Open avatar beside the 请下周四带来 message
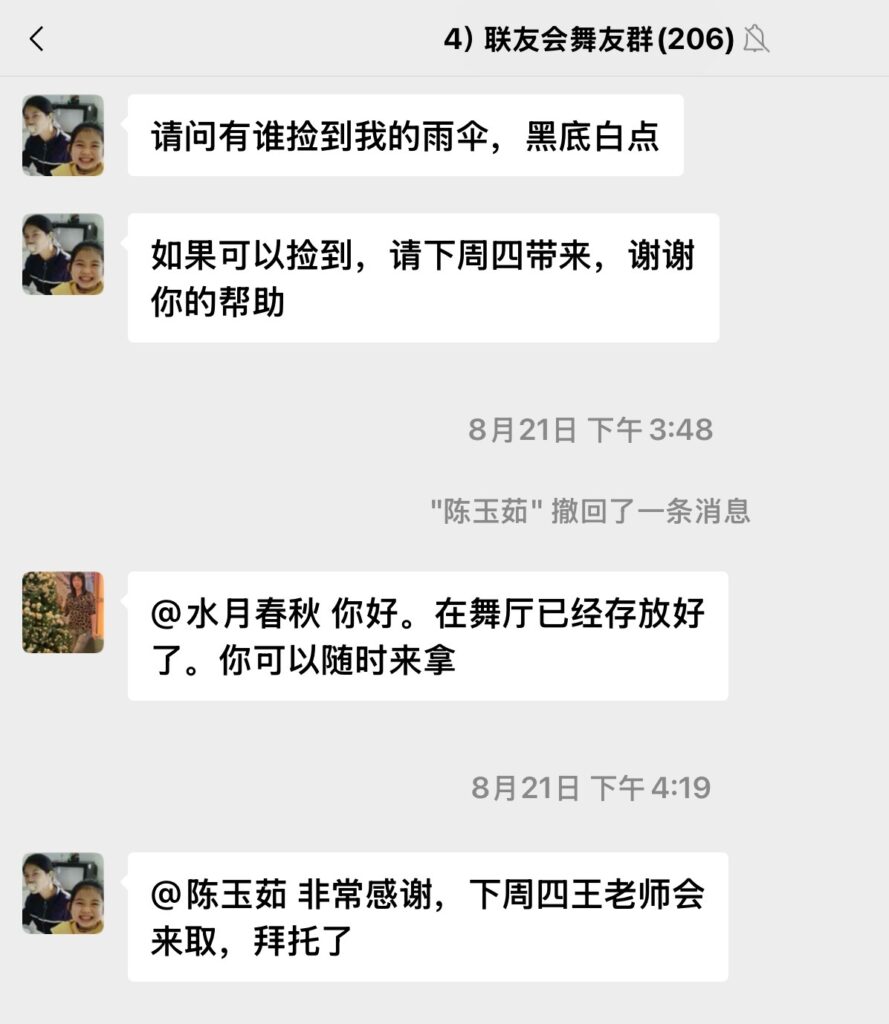 pos(63,254)
